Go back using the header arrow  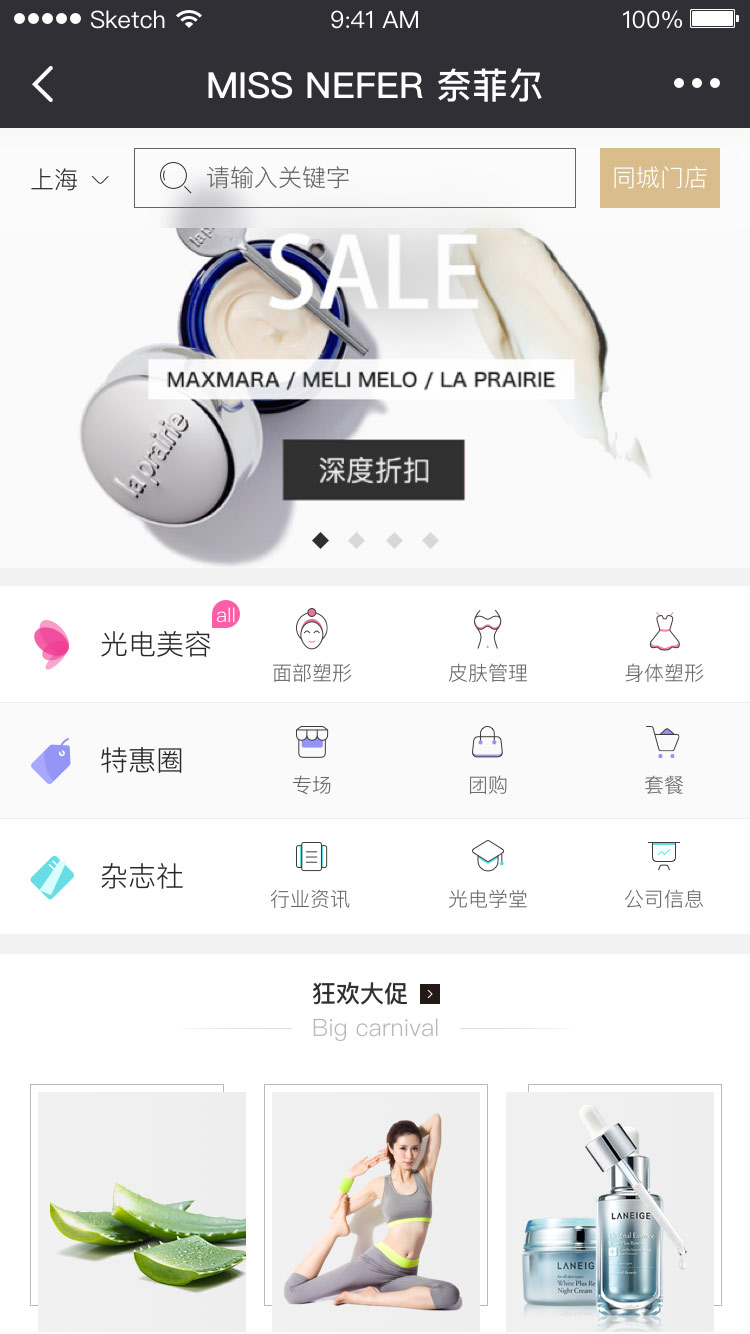pyautogui.click(x=43, y=84)
